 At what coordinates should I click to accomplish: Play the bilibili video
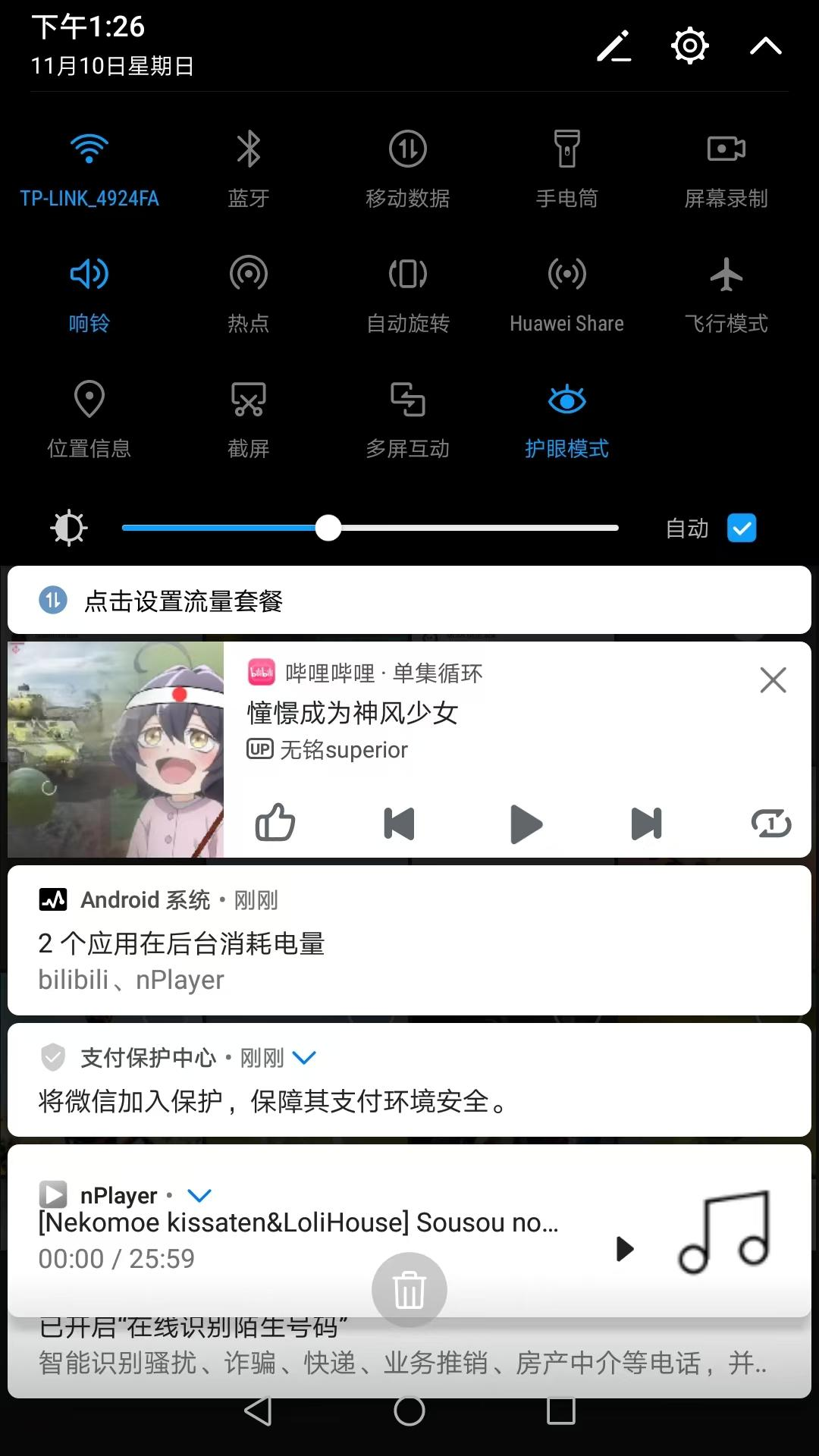[526, 824]
